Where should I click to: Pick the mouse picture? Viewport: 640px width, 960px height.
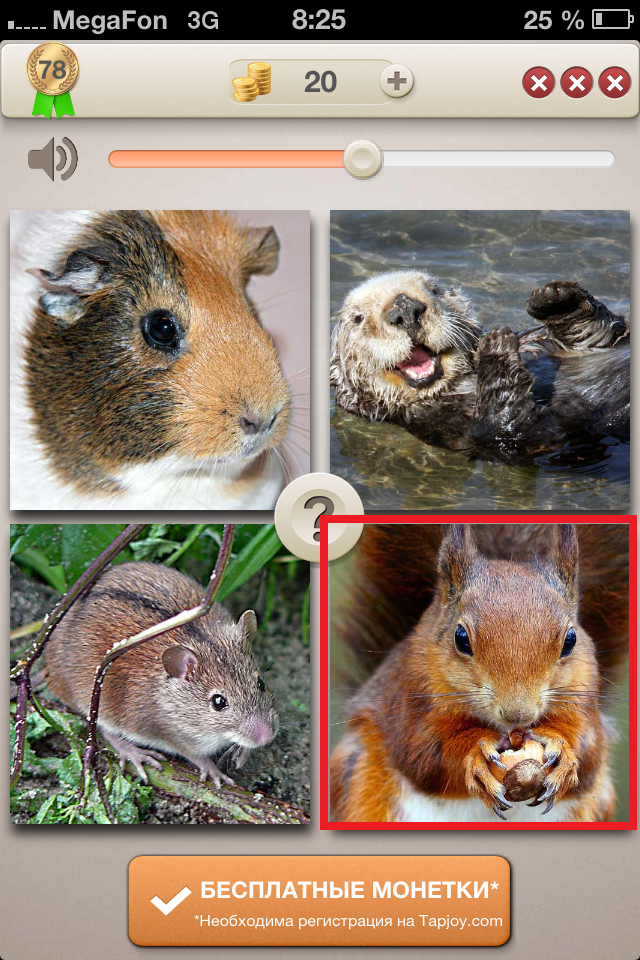(160, 672)
